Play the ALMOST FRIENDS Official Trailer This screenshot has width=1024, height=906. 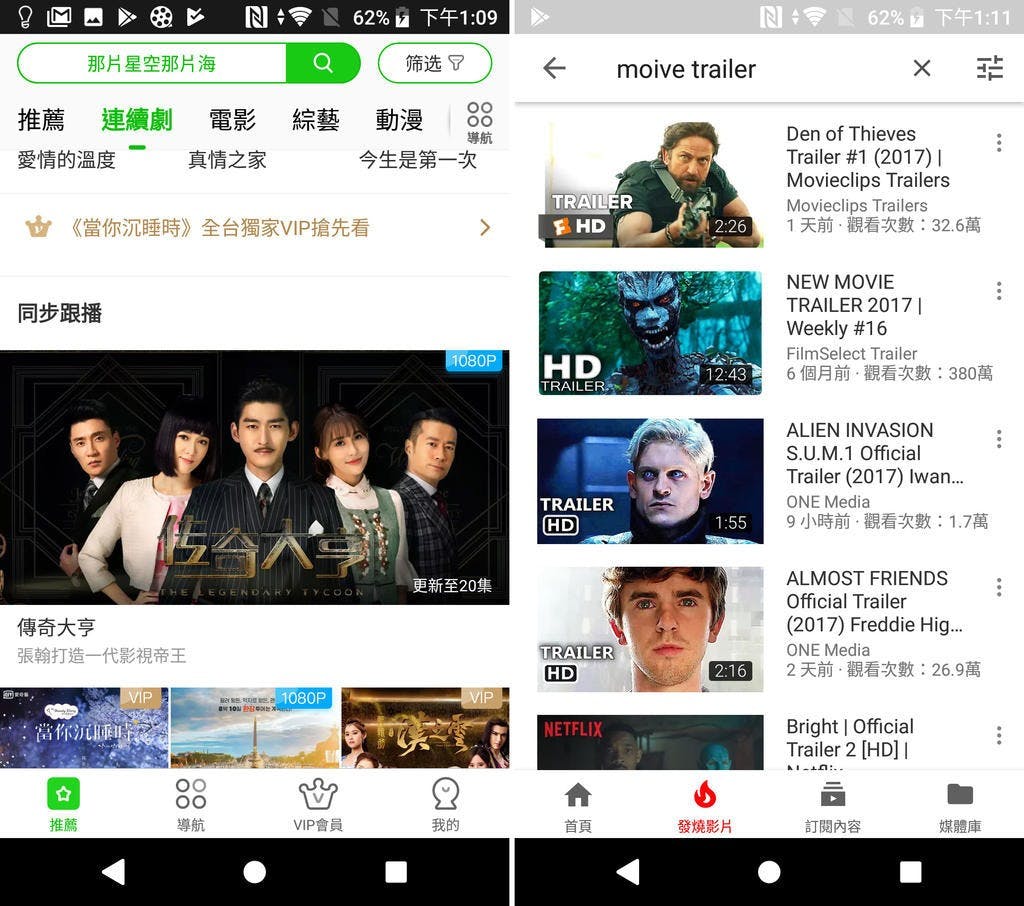(650, 629)
